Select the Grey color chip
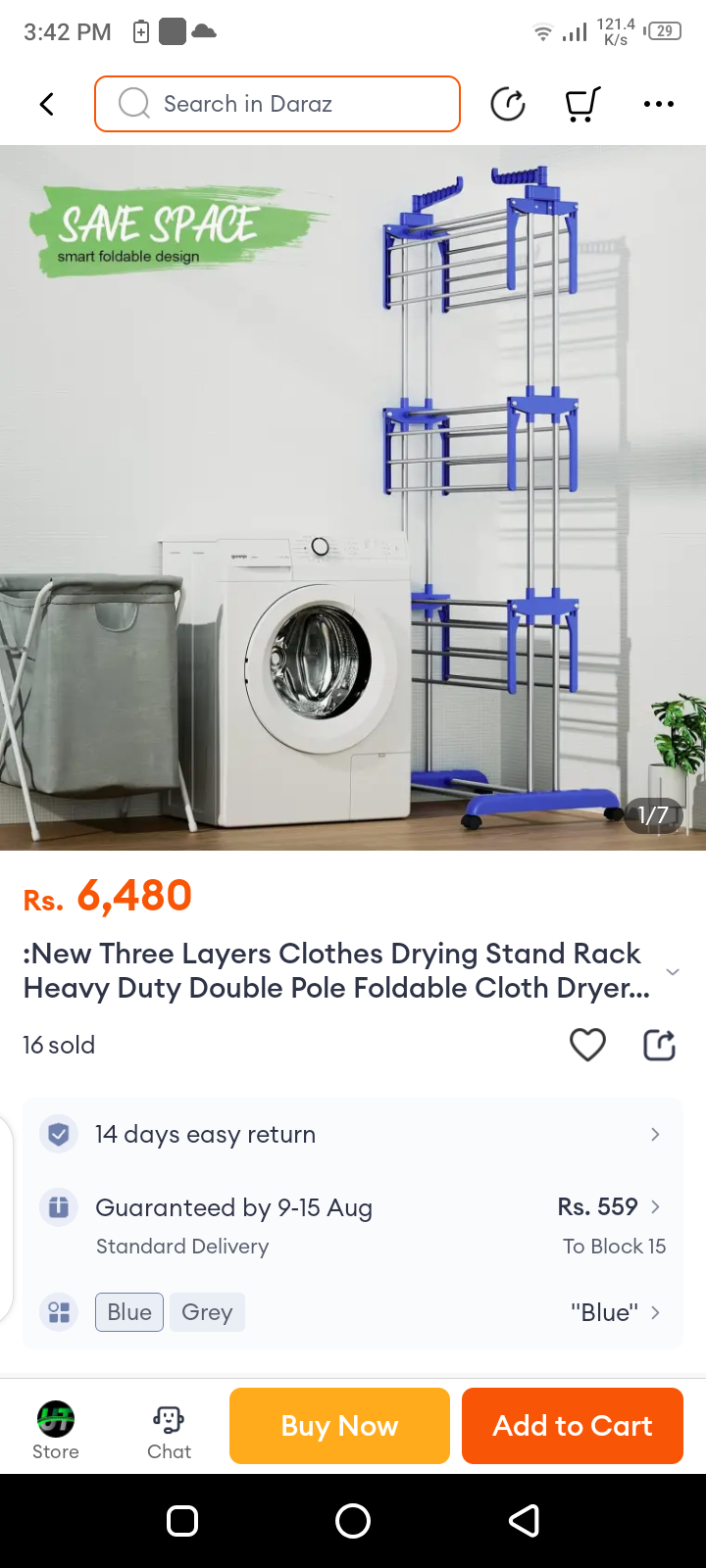Image resolution: width=706 pixels, height=1568 pixels. pos(207,1312)
